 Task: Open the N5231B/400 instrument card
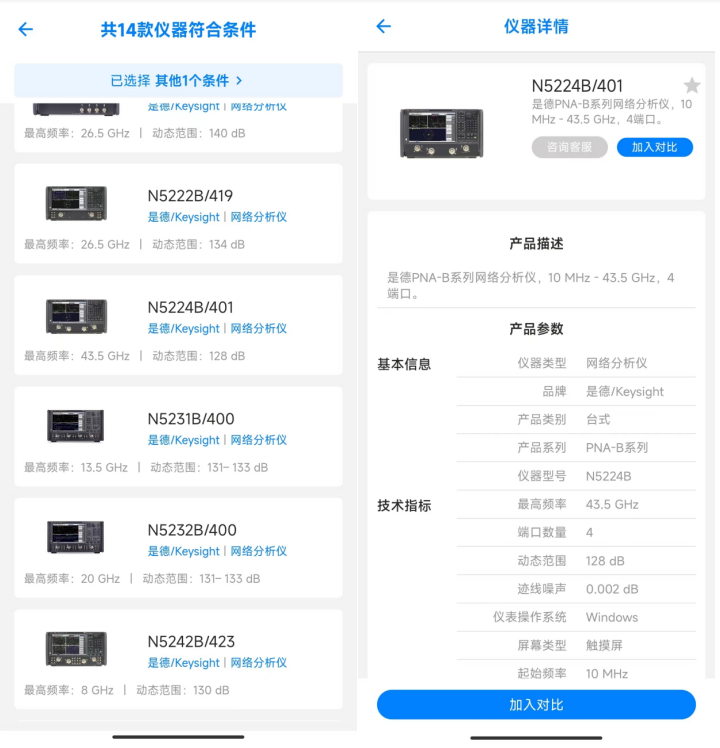coord(178,437)
